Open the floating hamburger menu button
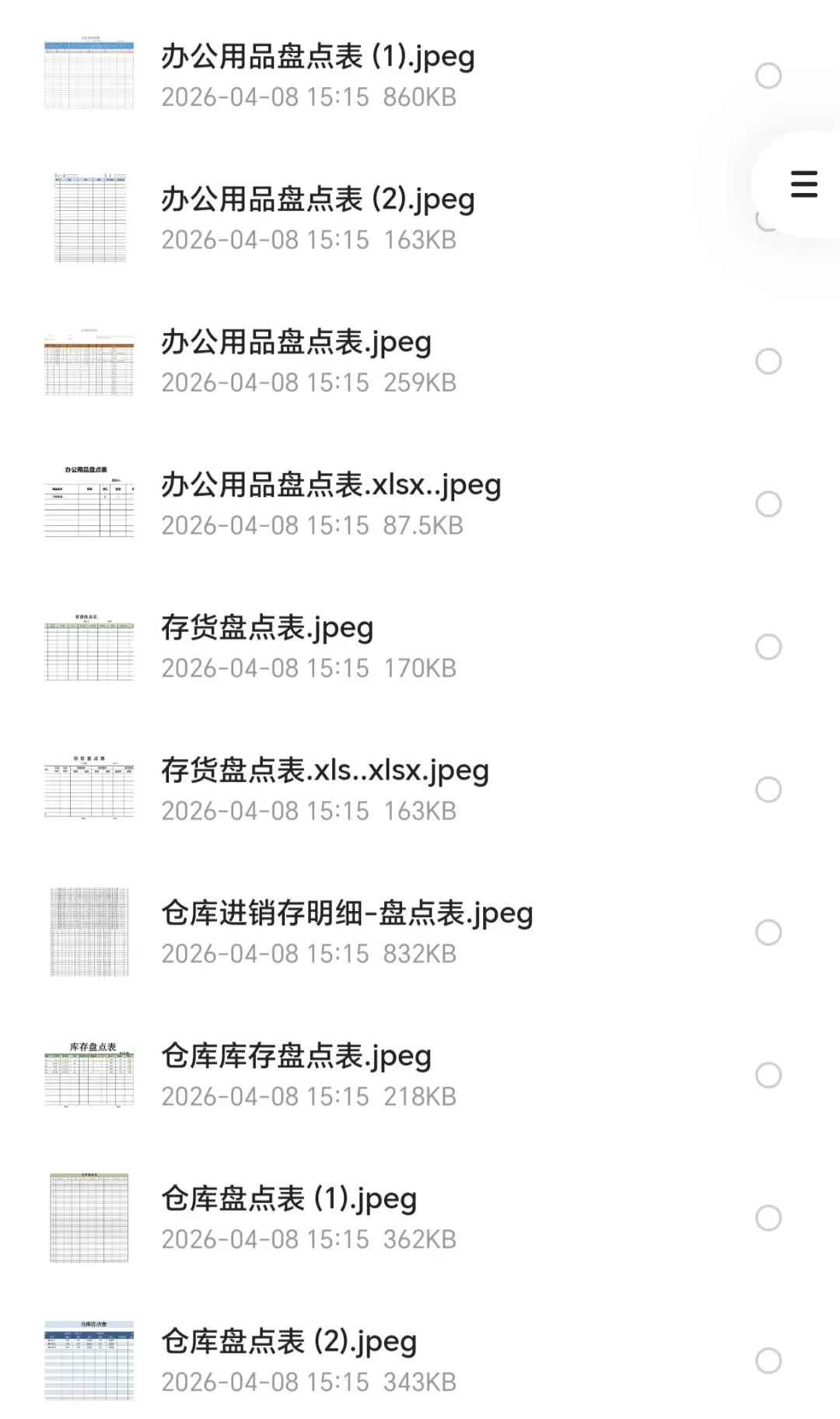840x1419 pixels. coord(803,184)
